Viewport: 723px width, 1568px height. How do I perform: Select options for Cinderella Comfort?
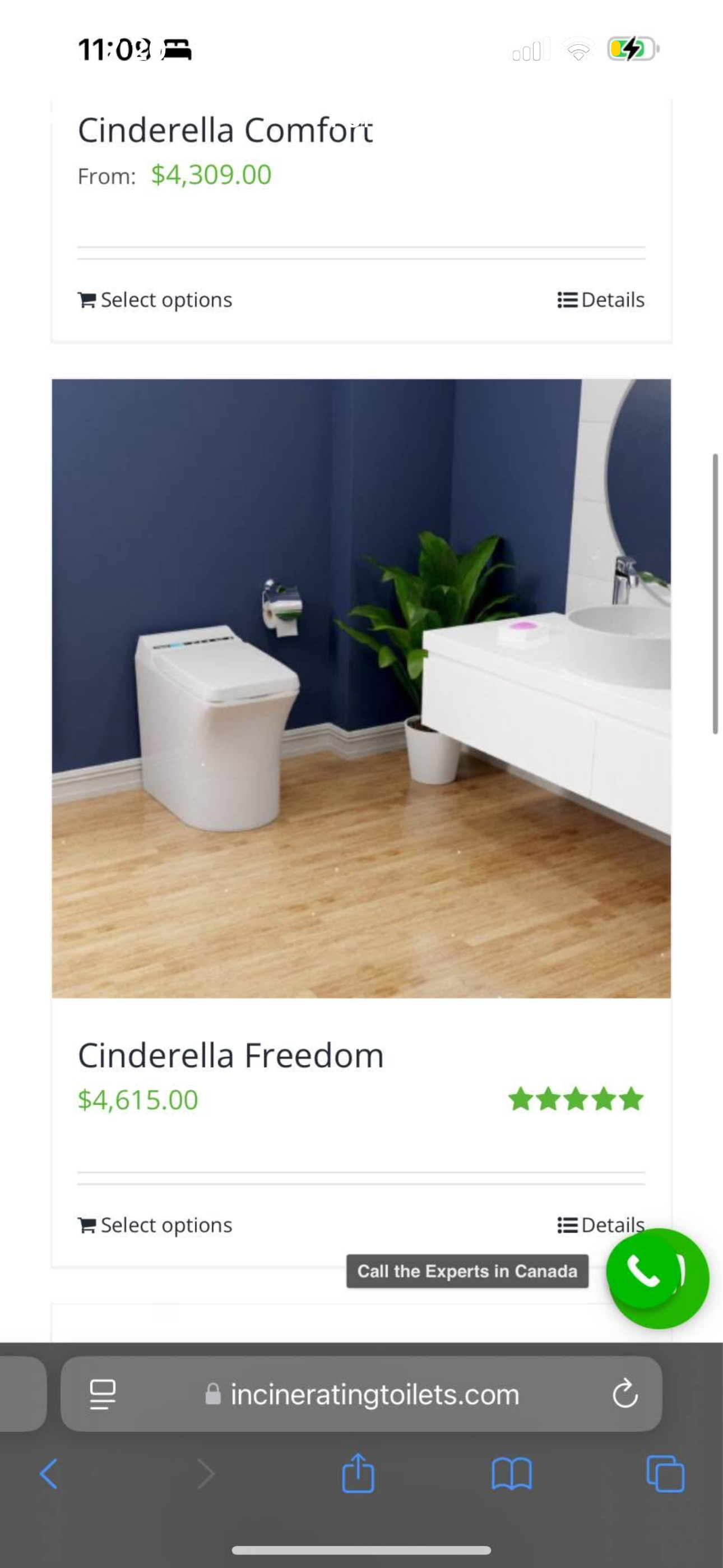pos(155,300)
